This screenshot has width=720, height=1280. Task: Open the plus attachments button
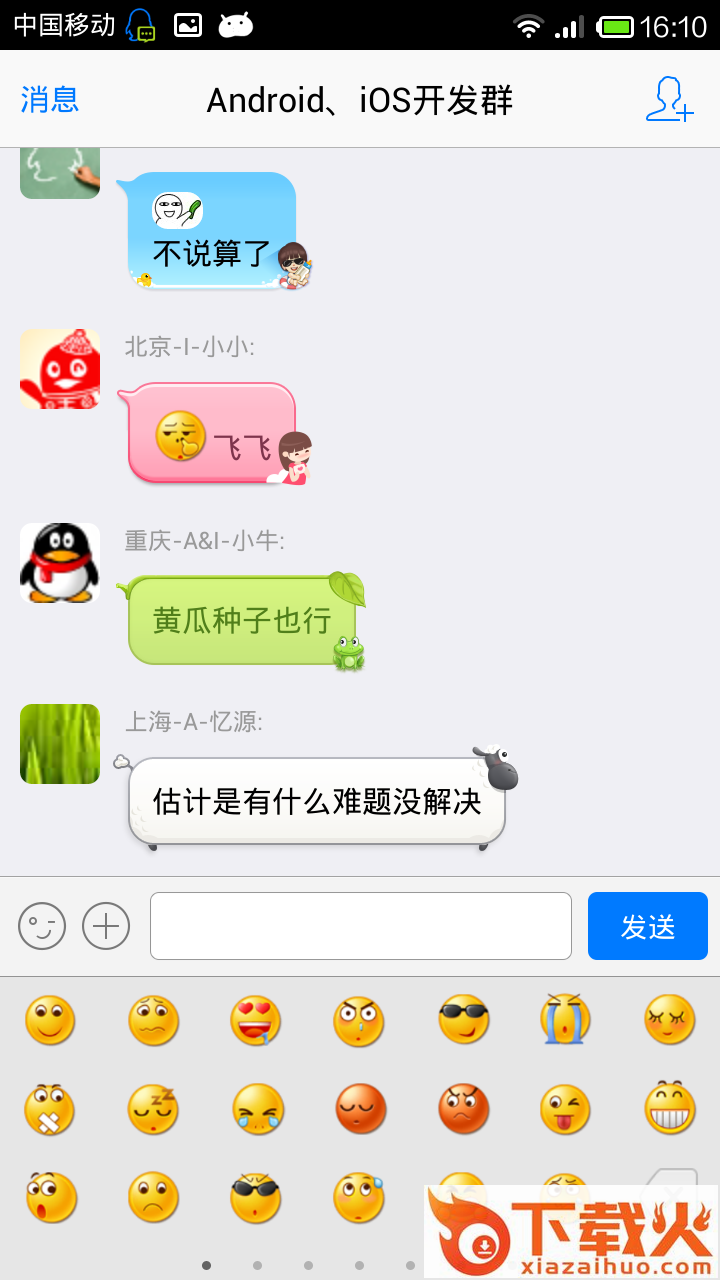click(106, 926)
